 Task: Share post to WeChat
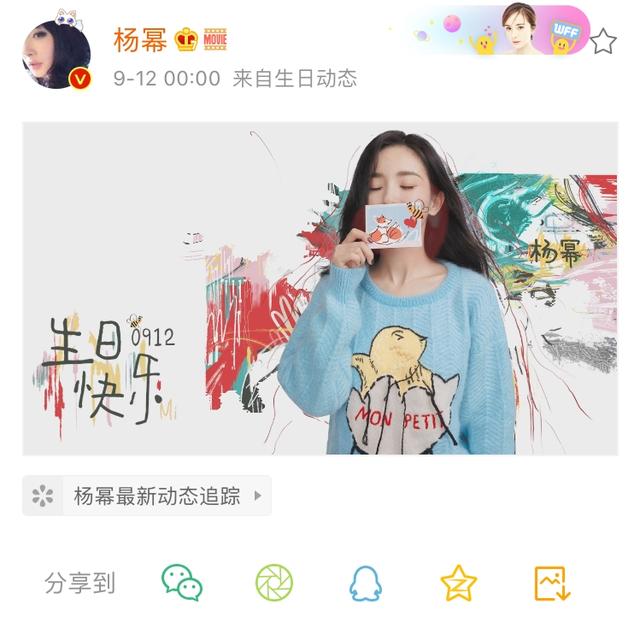click(182, 582)
